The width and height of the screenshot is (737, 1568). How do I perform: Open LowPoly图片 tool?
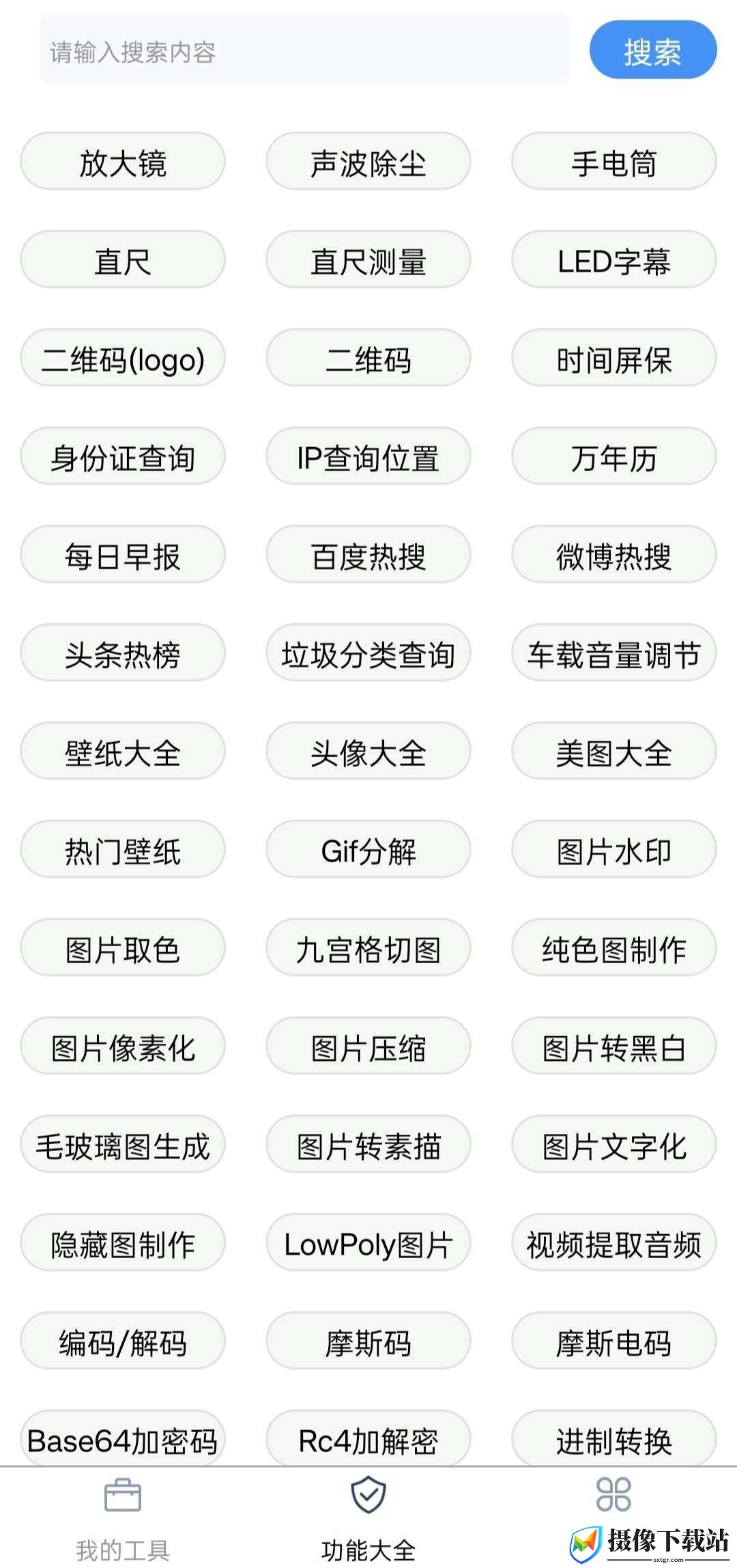point(369,1243)
